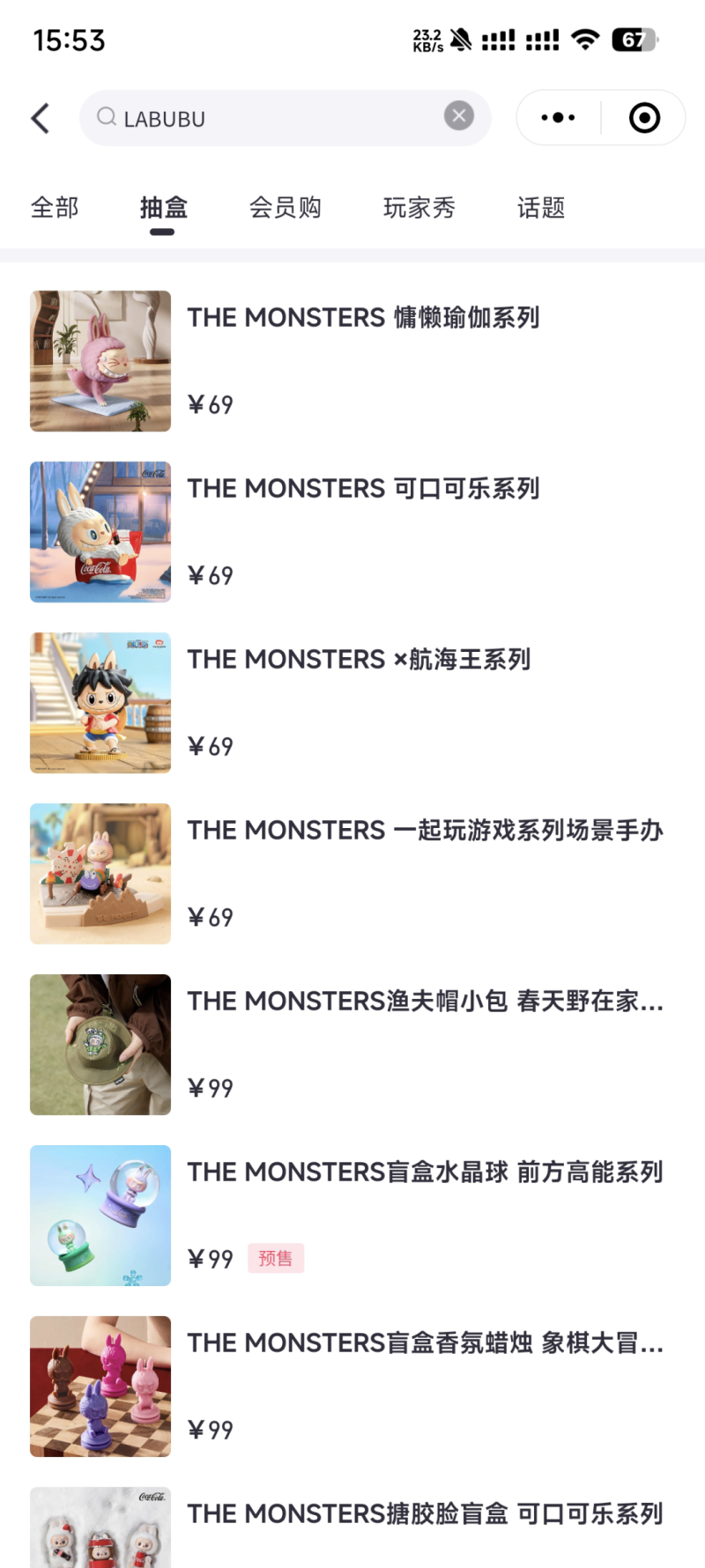Open THE MONSTERS ×航海王系列 item

click(359, 660)
